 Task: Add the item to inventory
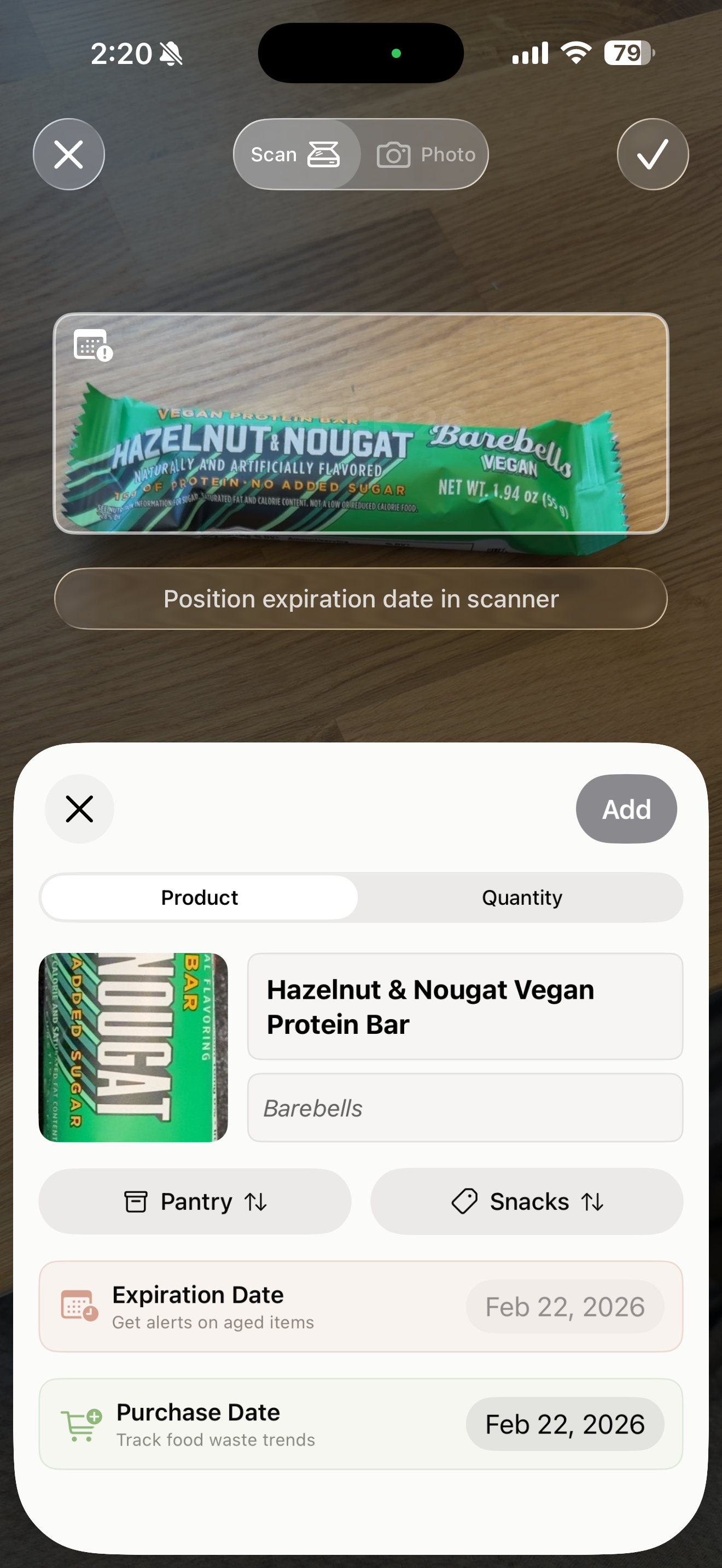[626, 809]
